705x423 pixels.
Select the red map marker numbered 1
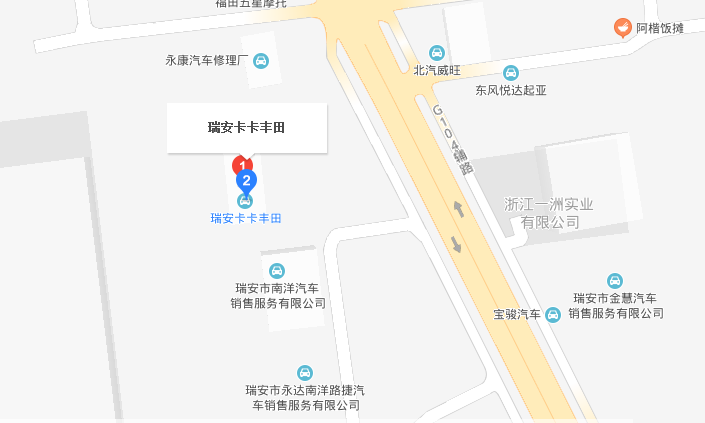click(239, 162)
